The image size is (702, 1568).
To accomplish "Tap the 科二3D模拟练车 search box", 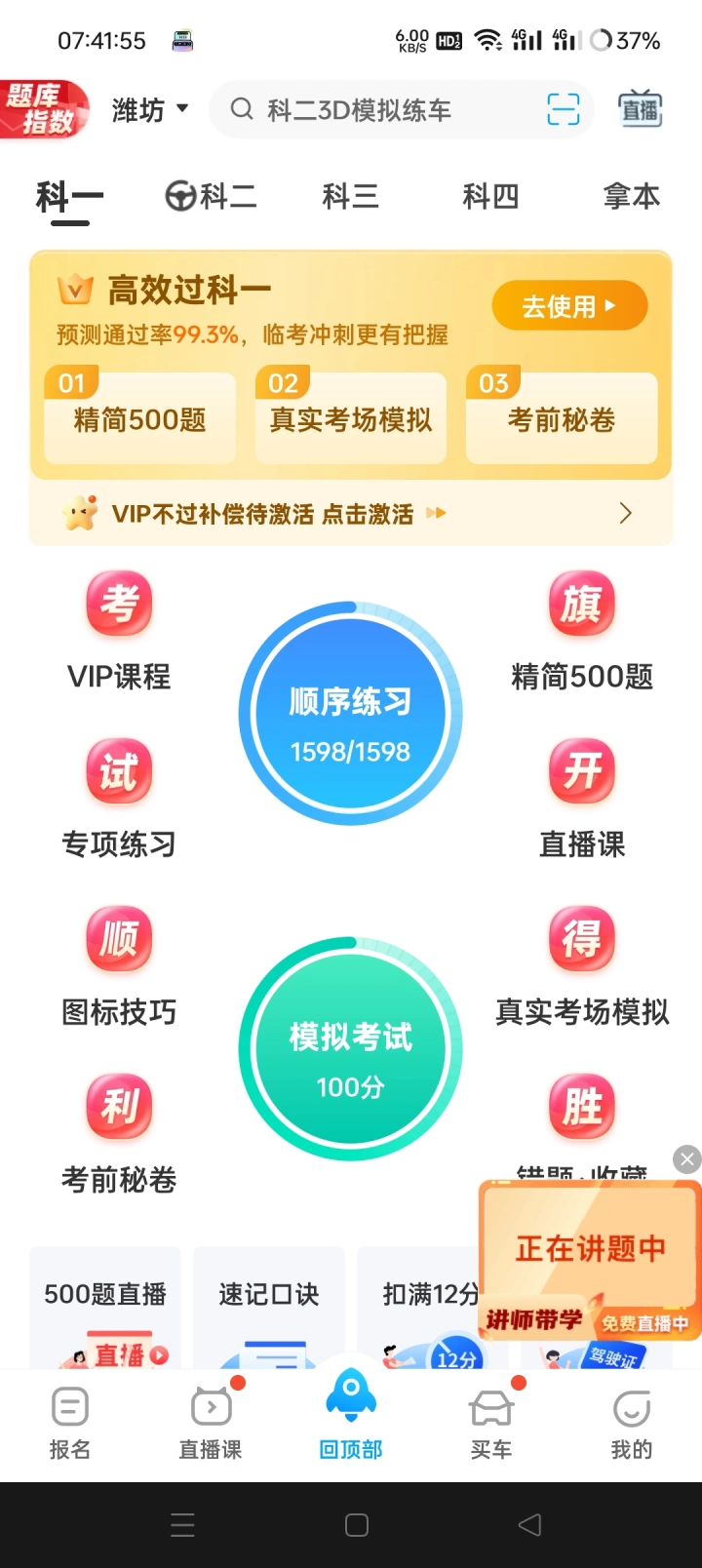I will click(x=380, y=110).
